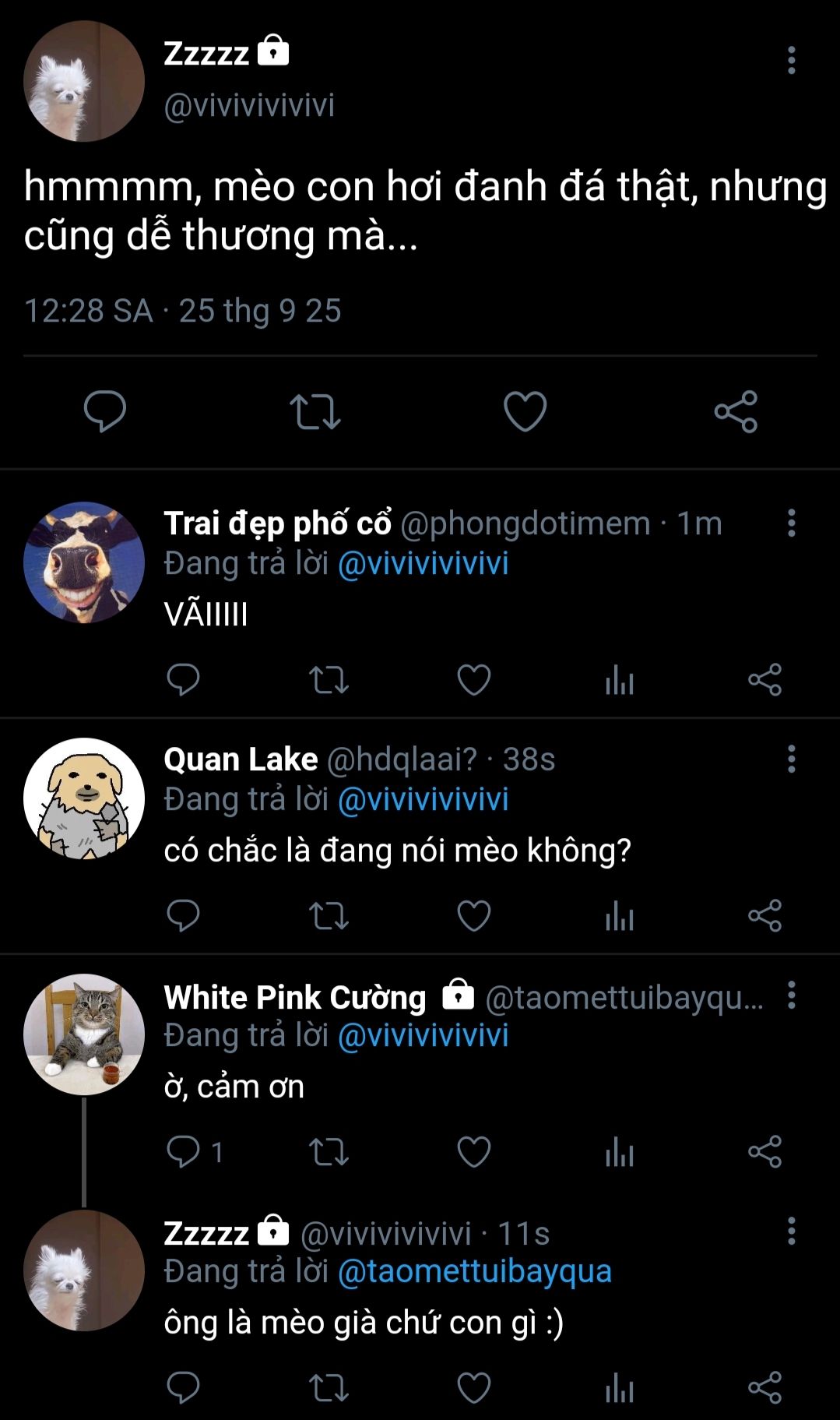Like the reply 'ông là mèo già chứ con gì :)'

click(x=473, y=1387)
